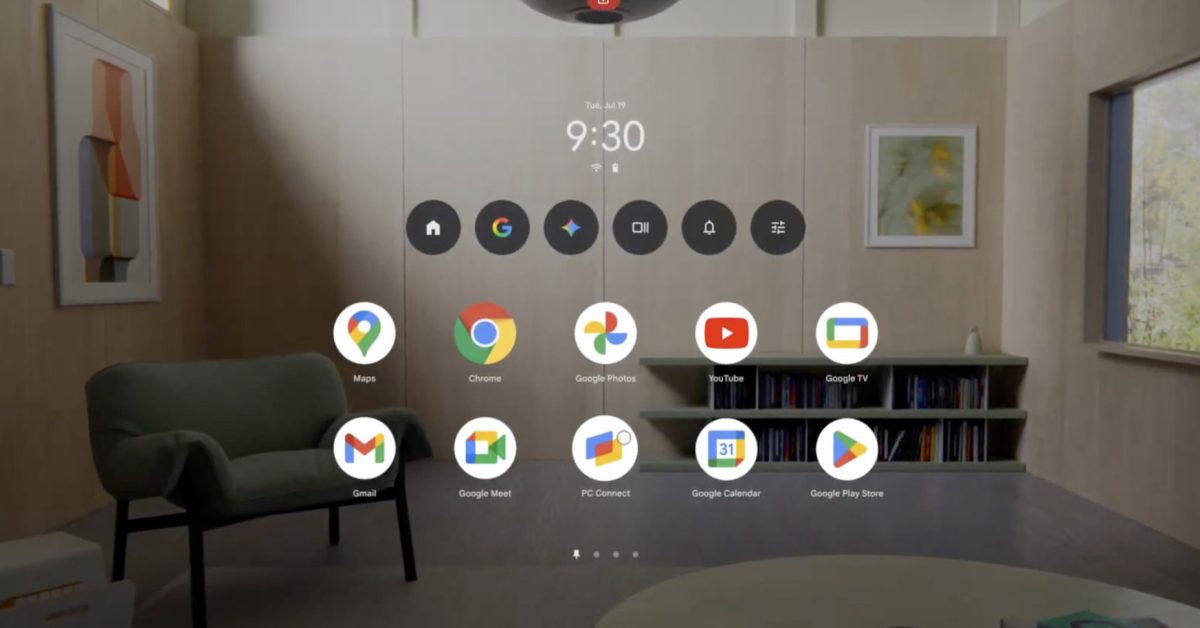The width and height of the screenshot is (1200, 628).
Task: Open Google Photos
Action: (x=605, y=333)
